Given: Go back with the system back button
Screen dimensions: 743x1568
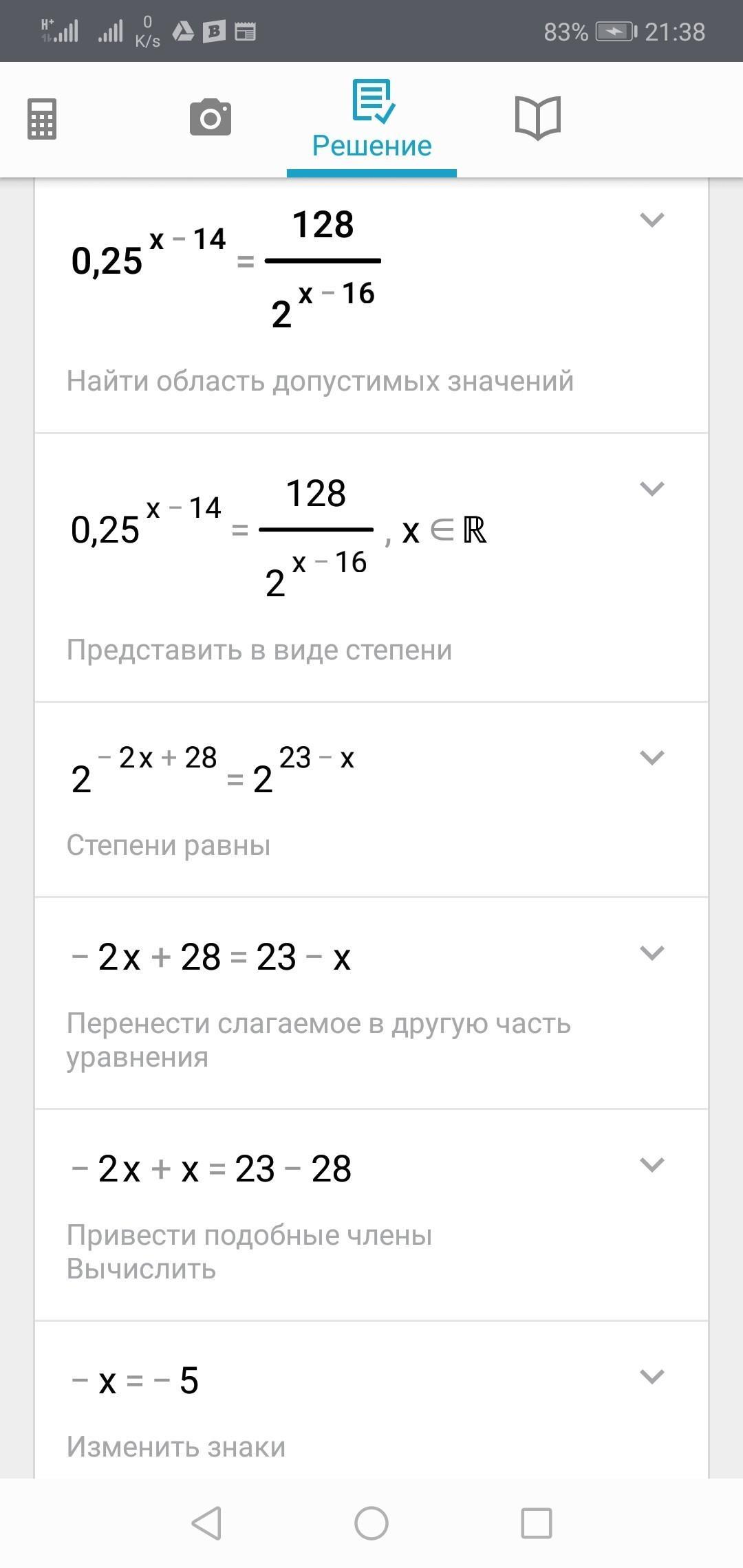Looking at the screenshot, I should 206,1523.
